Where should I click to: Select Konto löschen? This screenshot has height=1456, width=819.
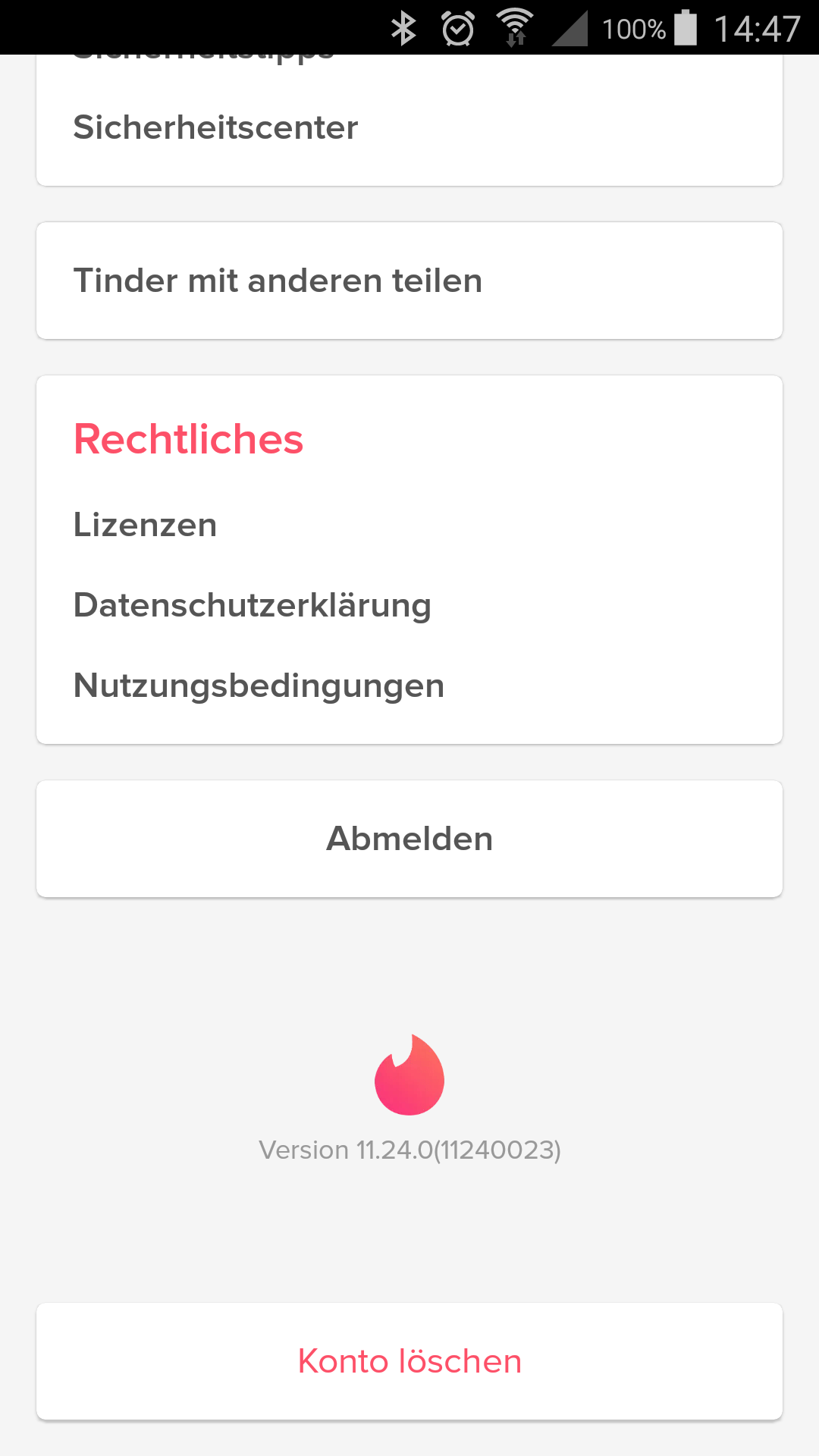click(x=409, y=1361)
